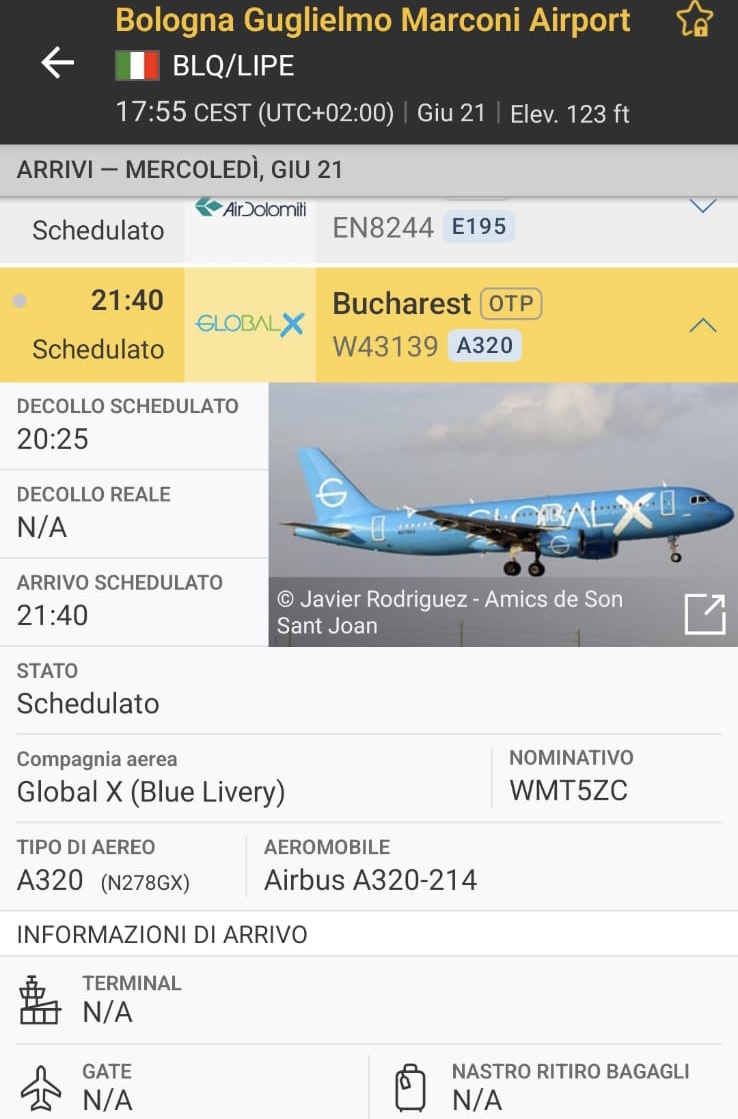Expand the Air Dolomiti EN8244 flight row
The image size is (738, 1119).
tap(704, 207)
